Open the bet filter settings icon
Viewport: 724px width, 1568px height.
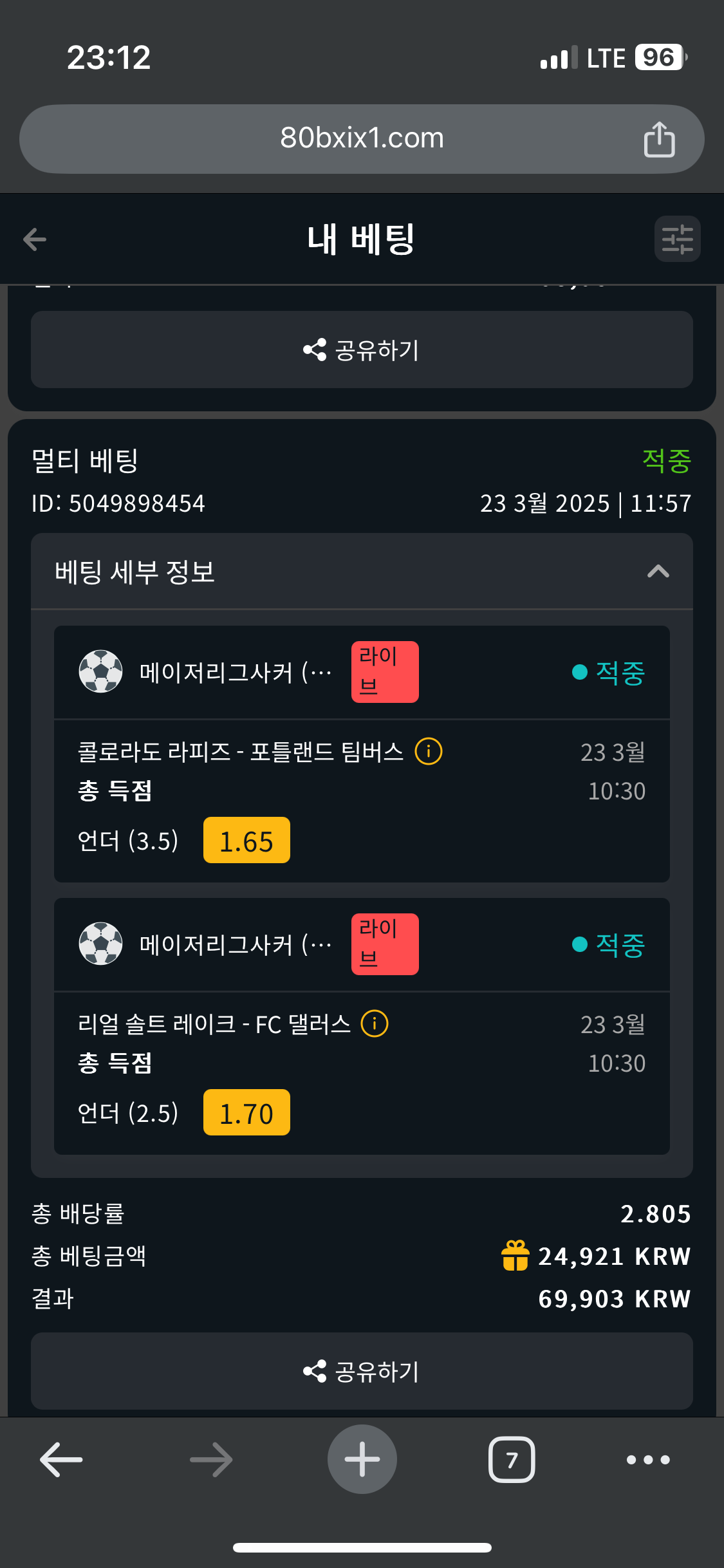coord(677,239)
